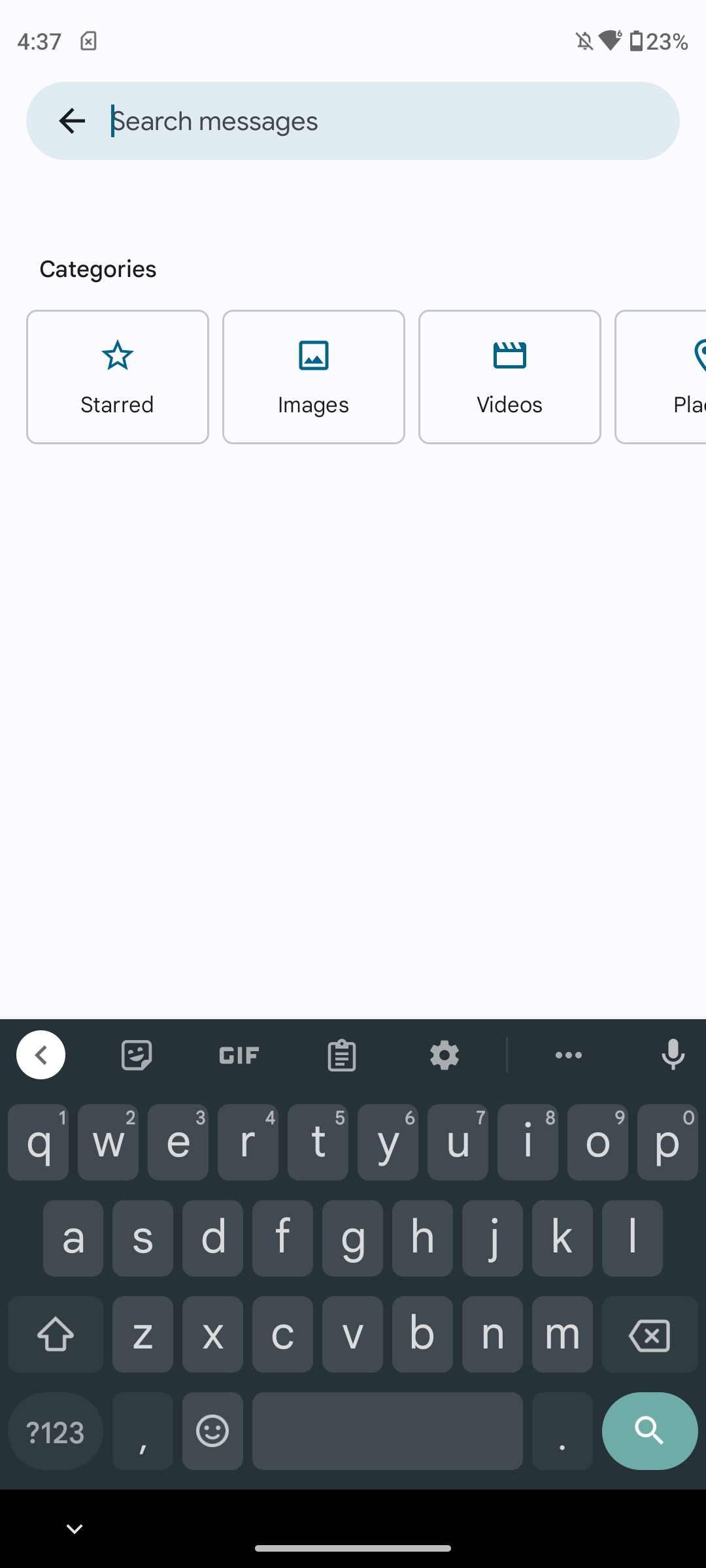706x1568 pixels.
Task: Toggle the shift key
Action: coord(56,1334)
